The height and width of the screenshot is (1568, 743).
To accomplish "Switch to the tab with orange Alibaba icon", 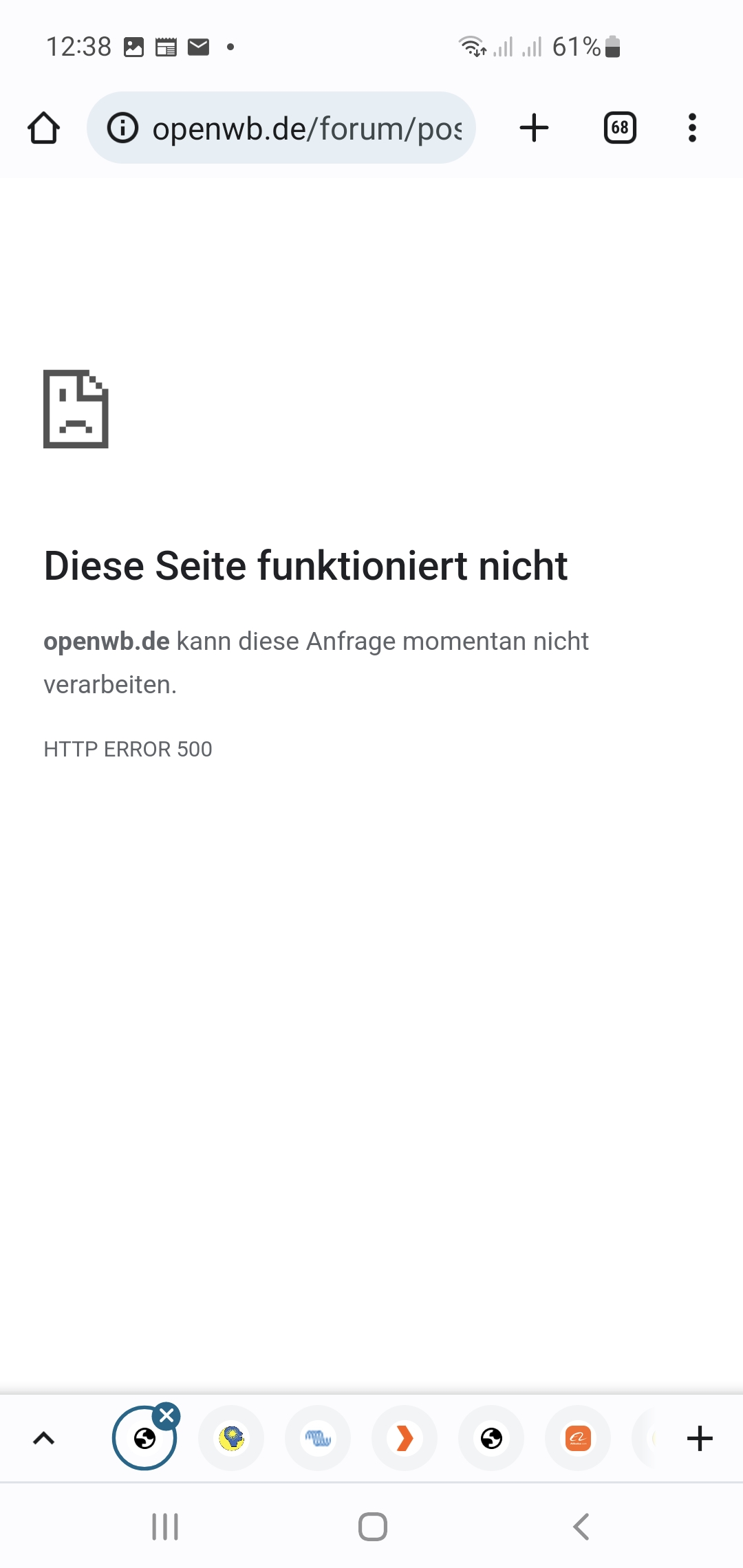I will [x=578, y=1438].
